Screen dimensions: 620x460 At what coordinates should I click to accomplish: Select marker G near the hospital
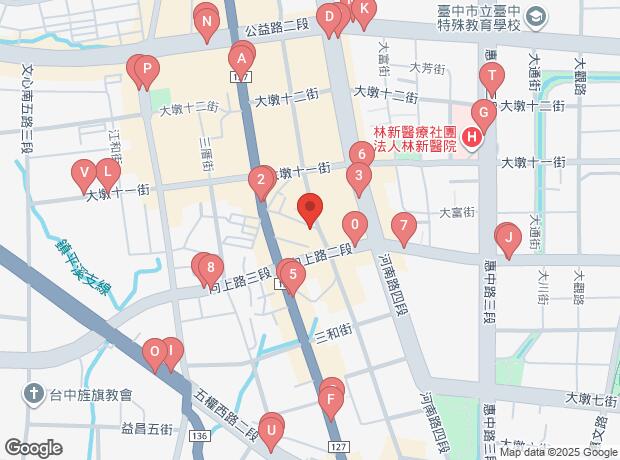click(482, 111)
